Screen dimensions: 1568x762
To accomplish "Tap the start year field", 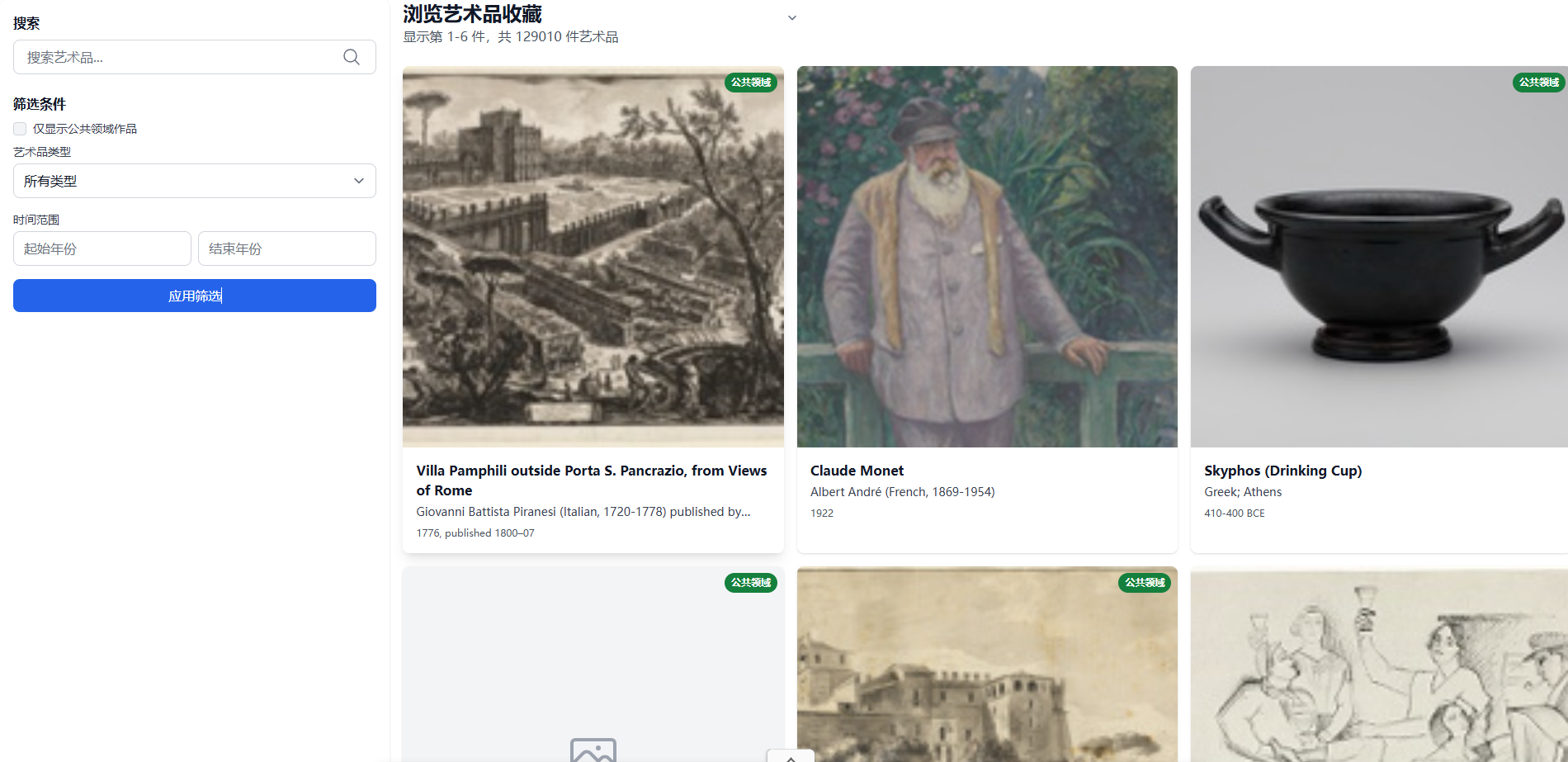I will click(x=102, y=248).
